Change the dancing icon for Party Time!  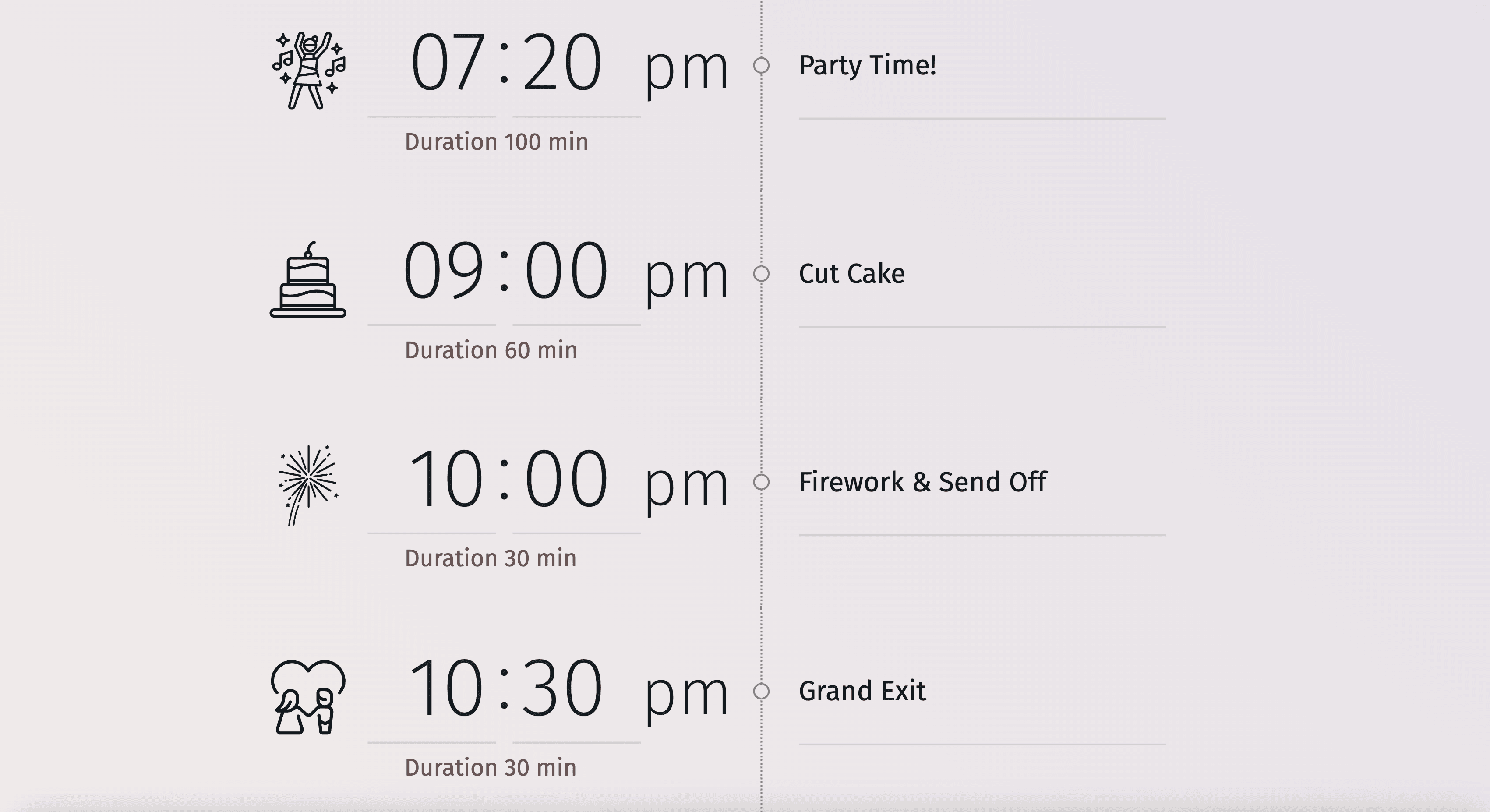pos(308,71)
